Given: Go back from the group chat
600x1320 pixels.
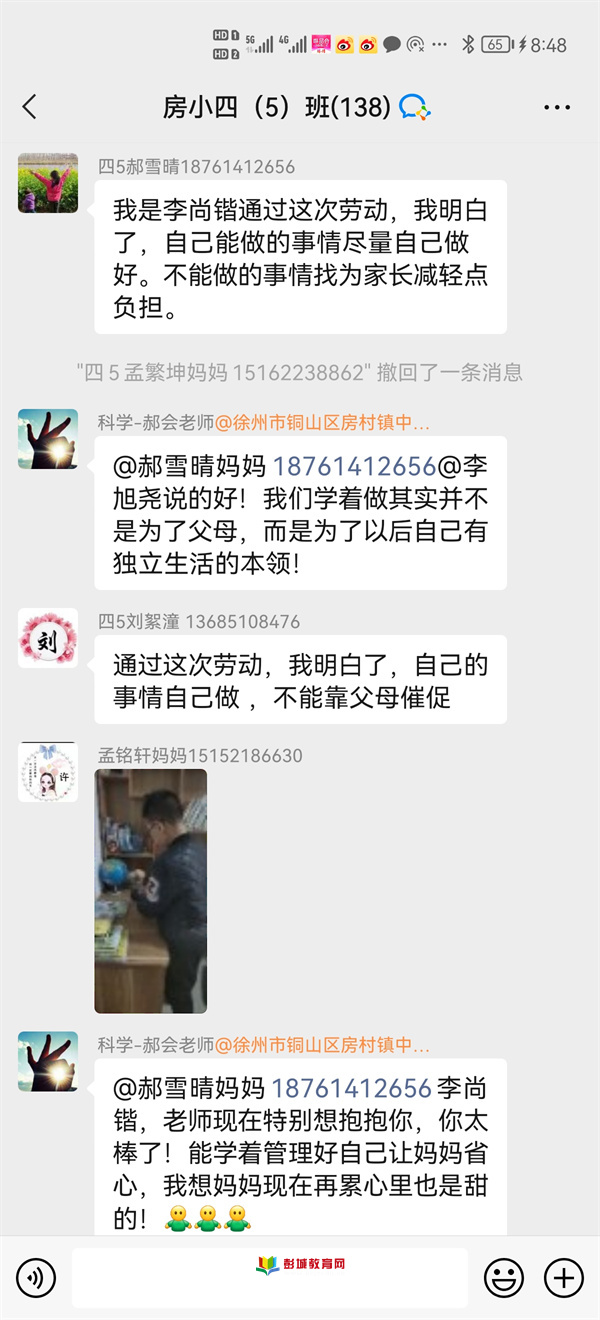Looking at the screenshot, I should 29,107.
